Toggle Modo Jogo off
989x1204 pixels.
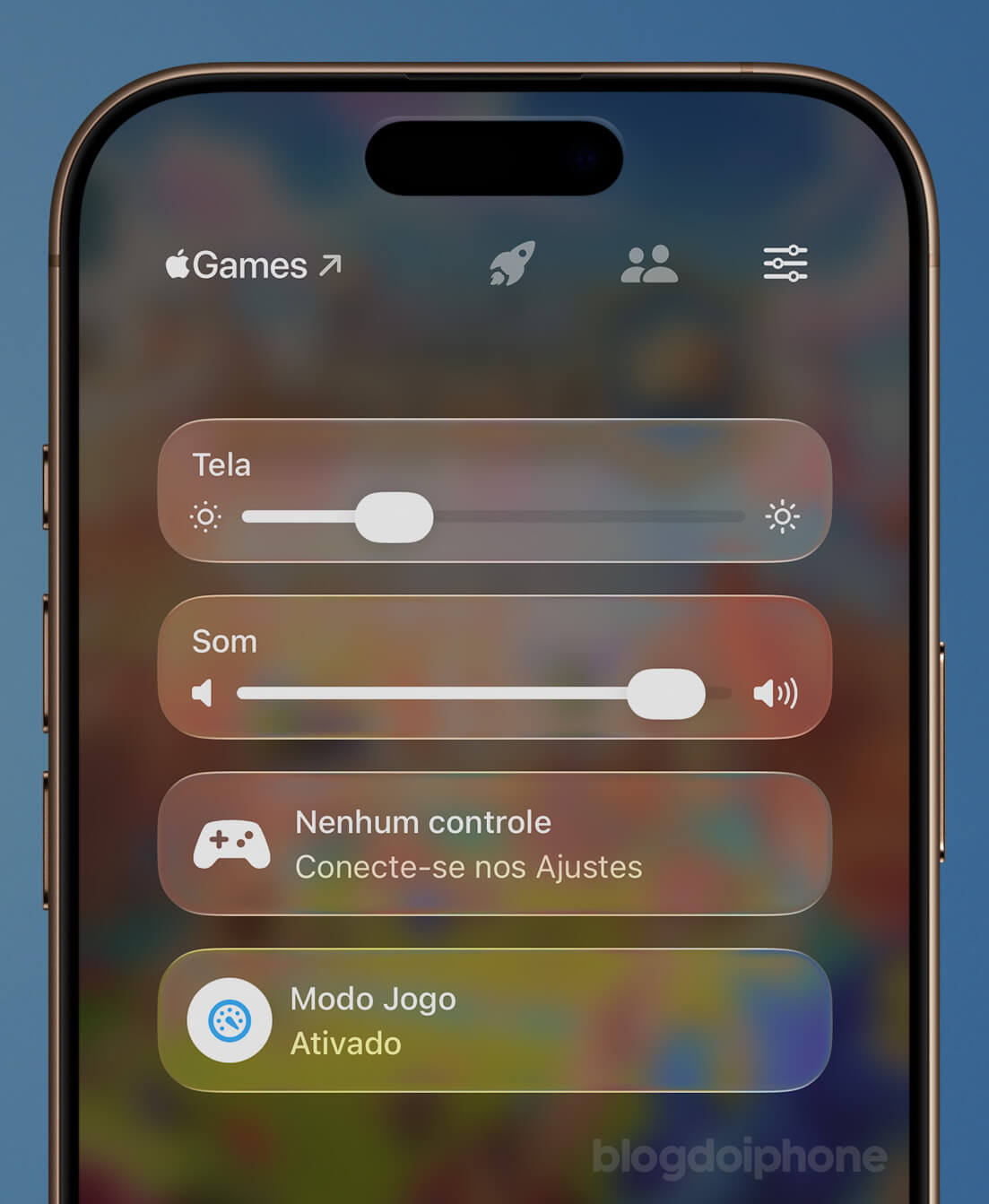[230, 1020]
